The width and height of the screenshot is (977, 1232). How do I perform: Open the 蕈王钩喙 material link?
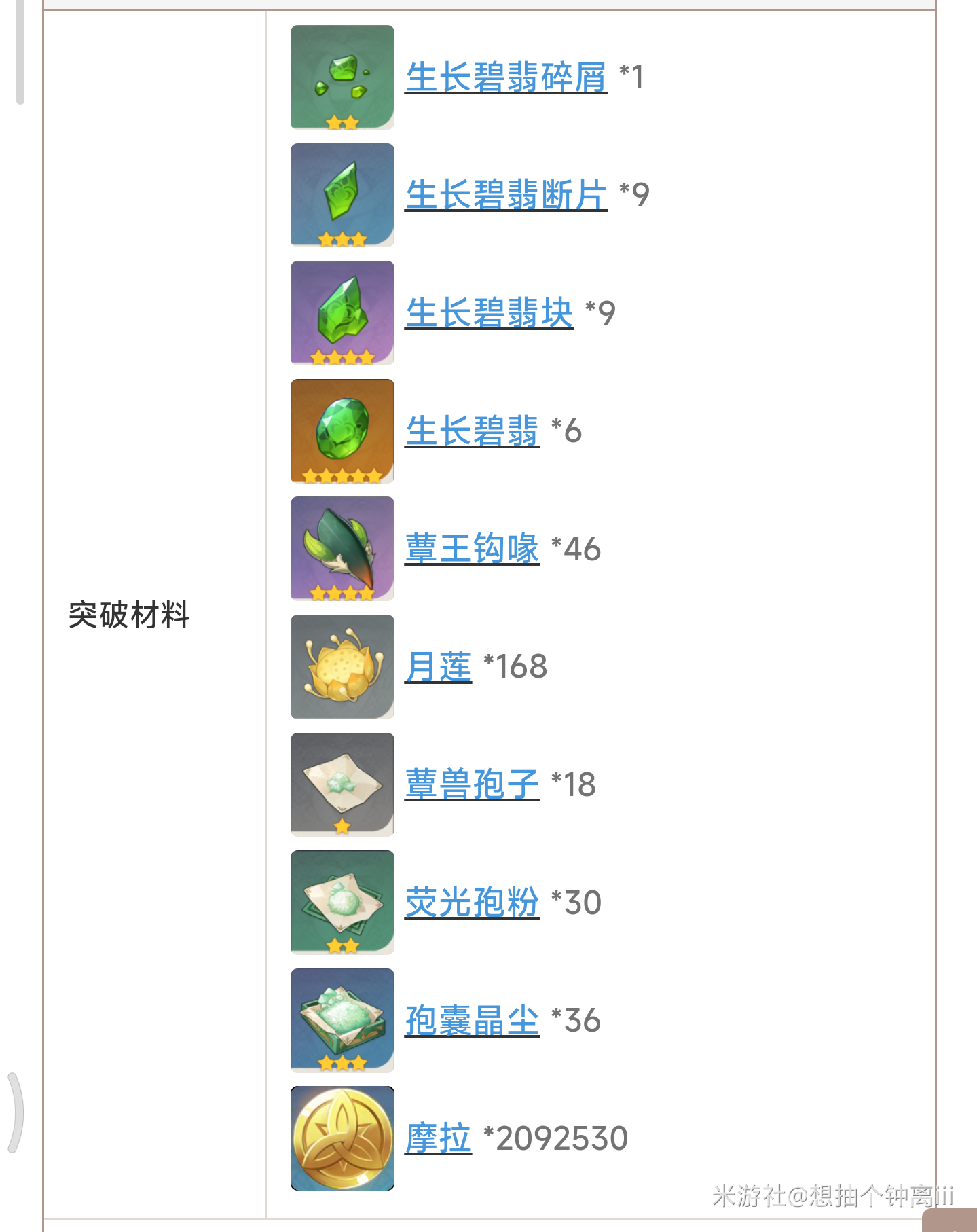pyautogui.click(x=472, y=549)
